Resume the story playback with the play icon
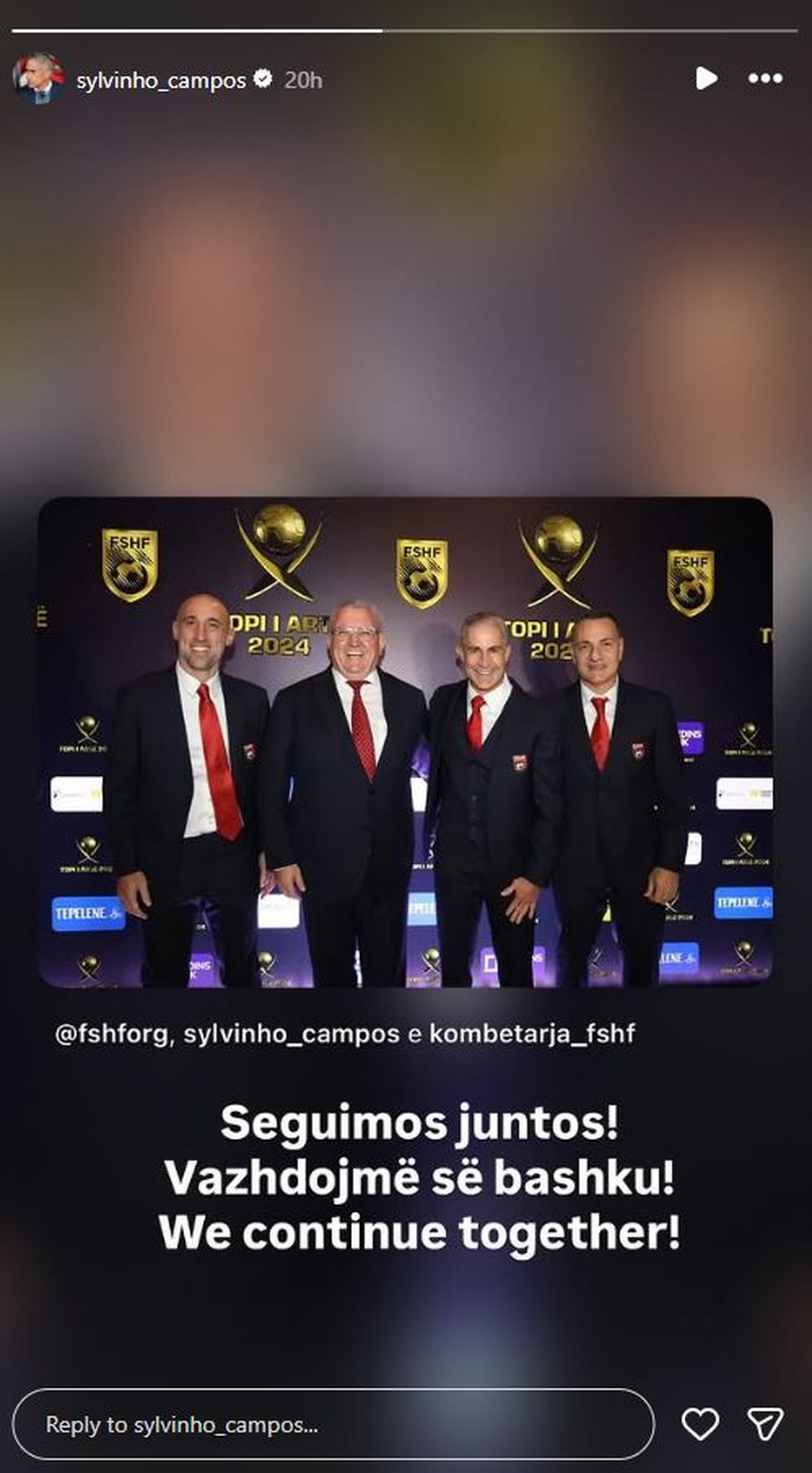 (x=707, y=79)
